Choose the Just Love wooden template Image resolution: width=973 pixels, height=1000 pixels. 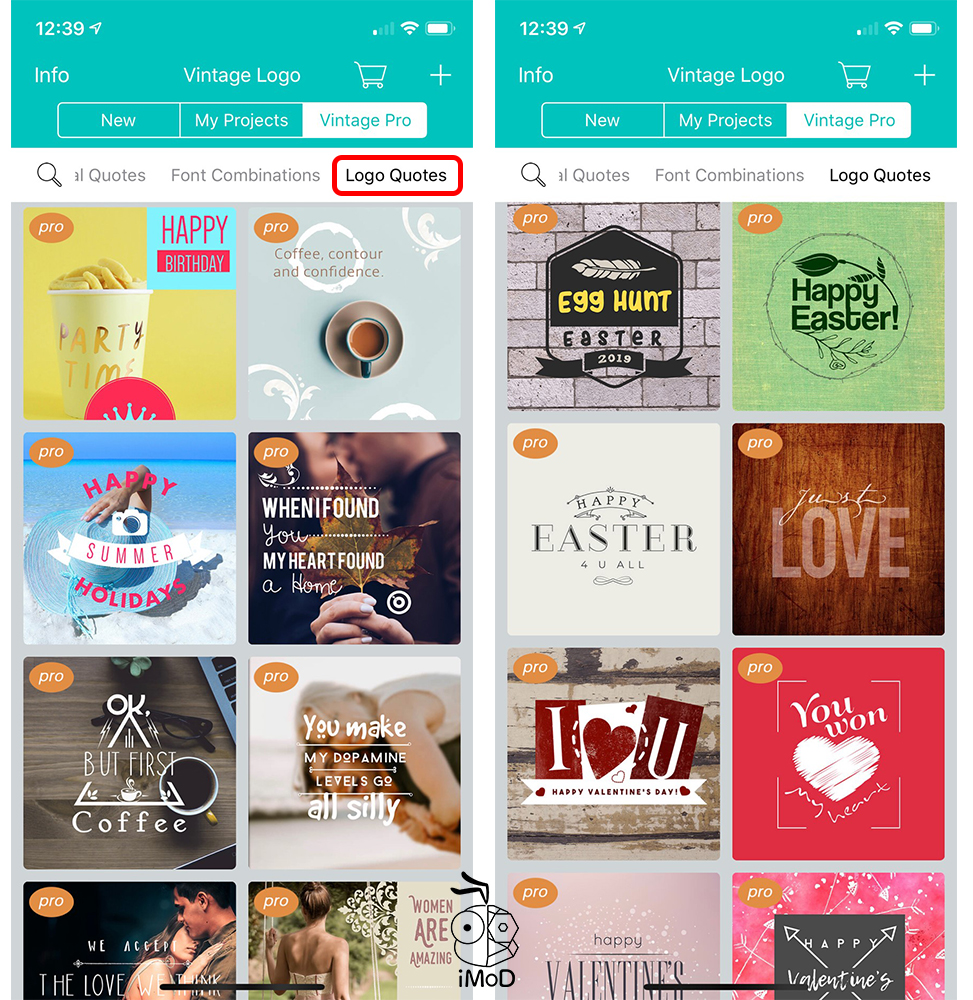pyautogui.click(x=838, y=529)
